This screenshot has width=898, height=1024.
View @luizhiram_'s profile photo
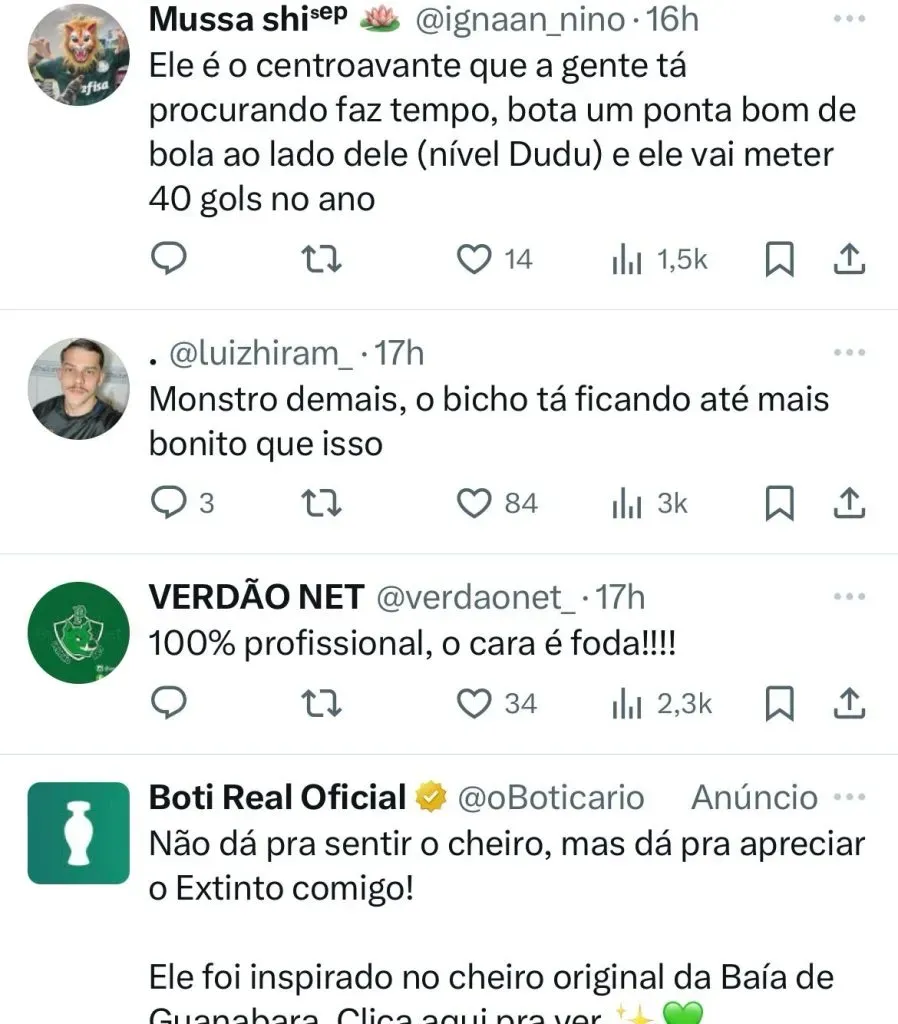(79, 388)
